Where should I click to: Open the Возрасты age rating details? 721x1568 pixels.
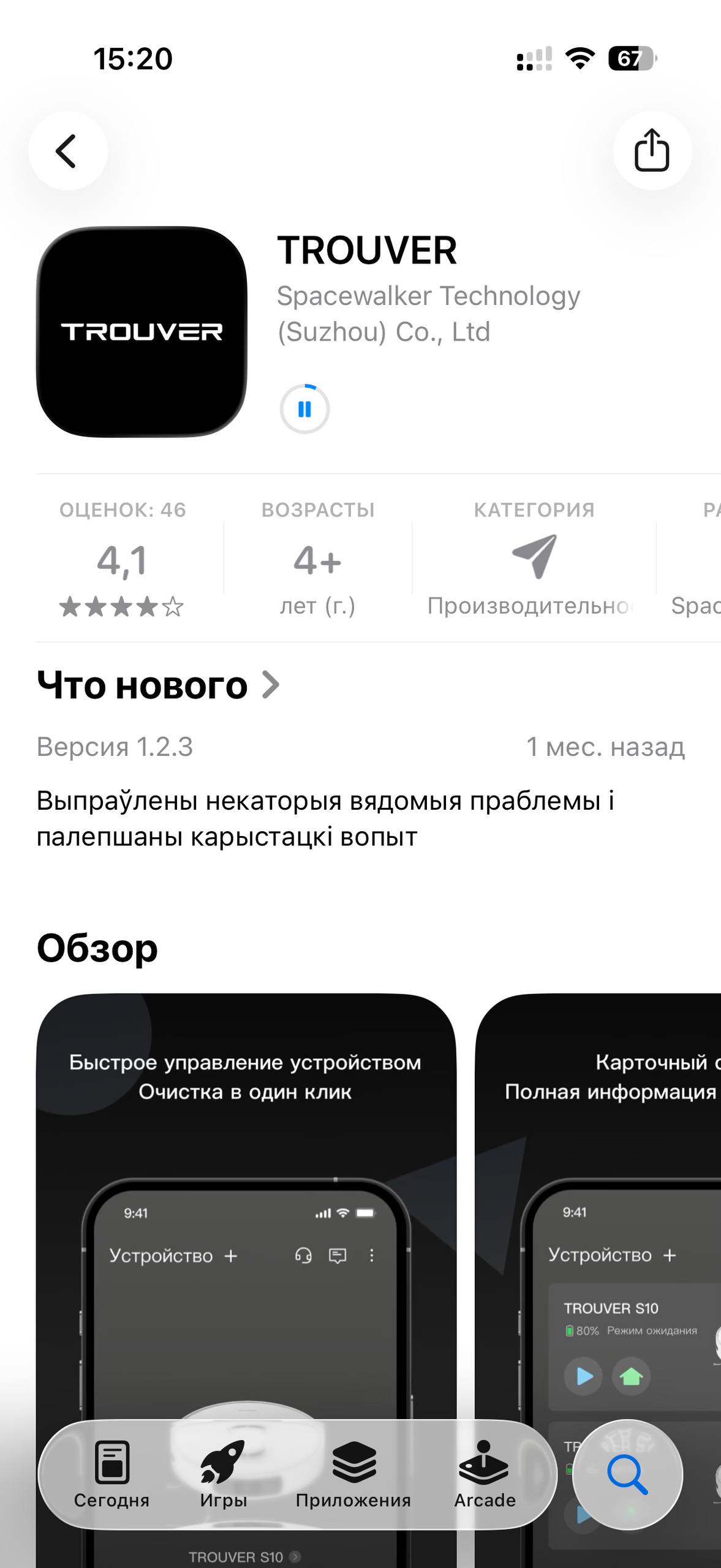click(317, 560)
